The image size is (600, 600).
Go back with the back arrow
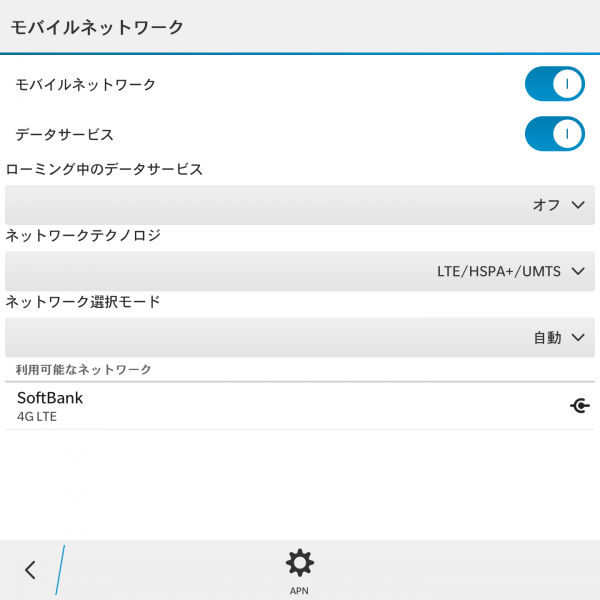point(30,570)
